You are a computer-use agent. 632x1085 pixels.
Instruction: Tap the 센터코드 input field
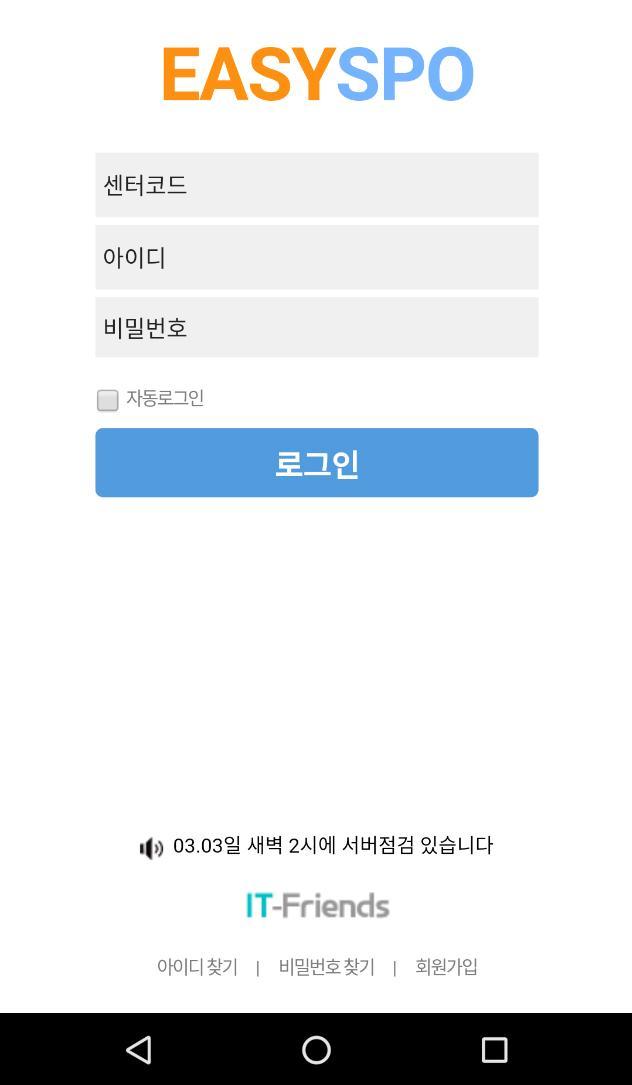point(316,185)
